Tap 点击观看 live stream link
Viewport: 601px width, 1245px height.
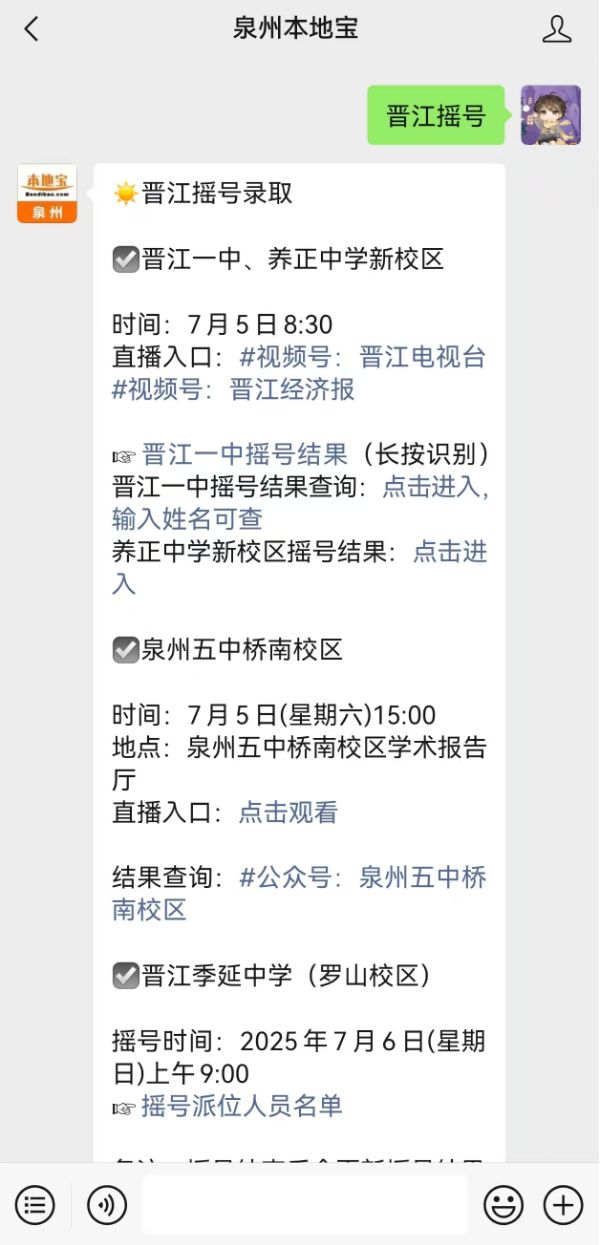pos(288,812)
